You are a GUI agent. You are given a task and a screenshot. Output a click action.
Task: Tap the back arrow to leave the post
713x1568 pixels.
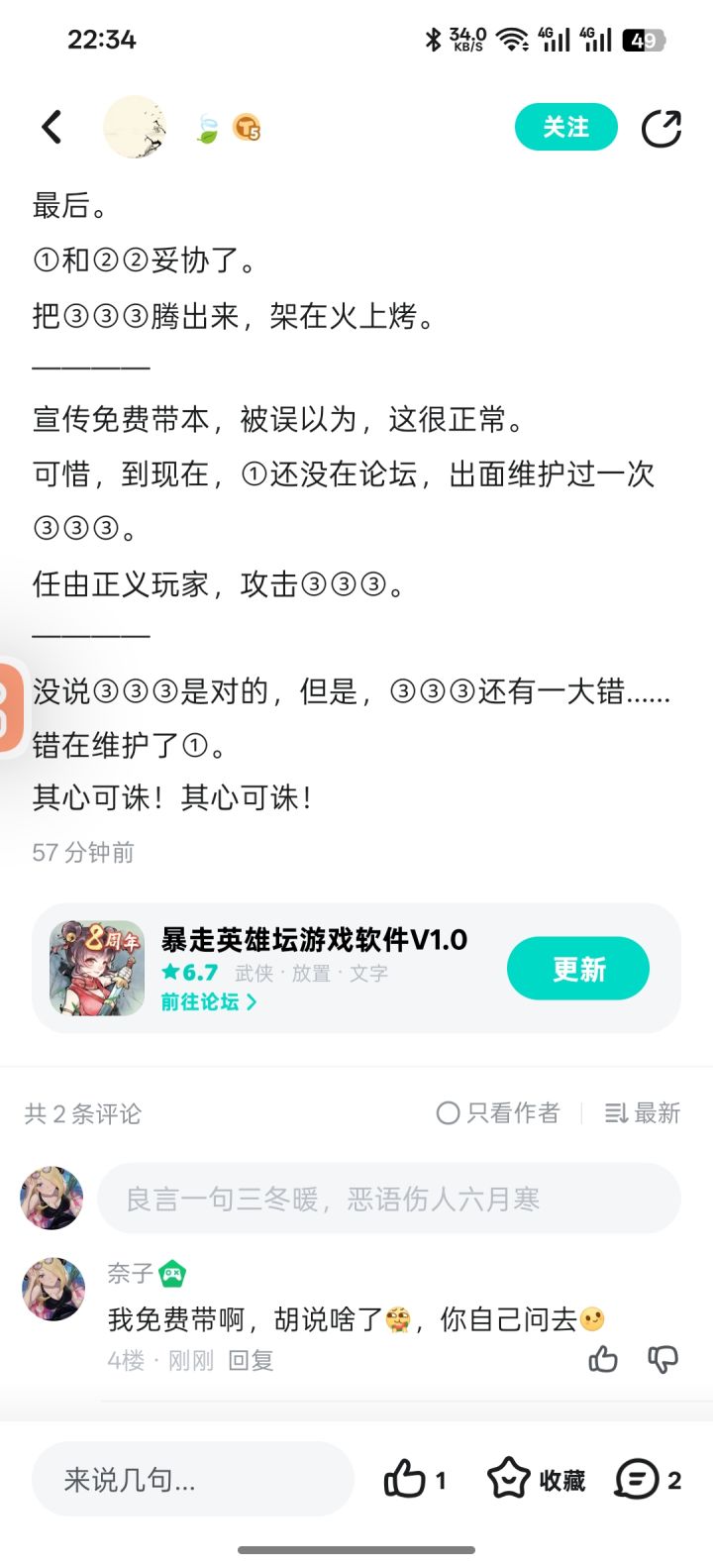pyautogui.click(x=51, y=128)
